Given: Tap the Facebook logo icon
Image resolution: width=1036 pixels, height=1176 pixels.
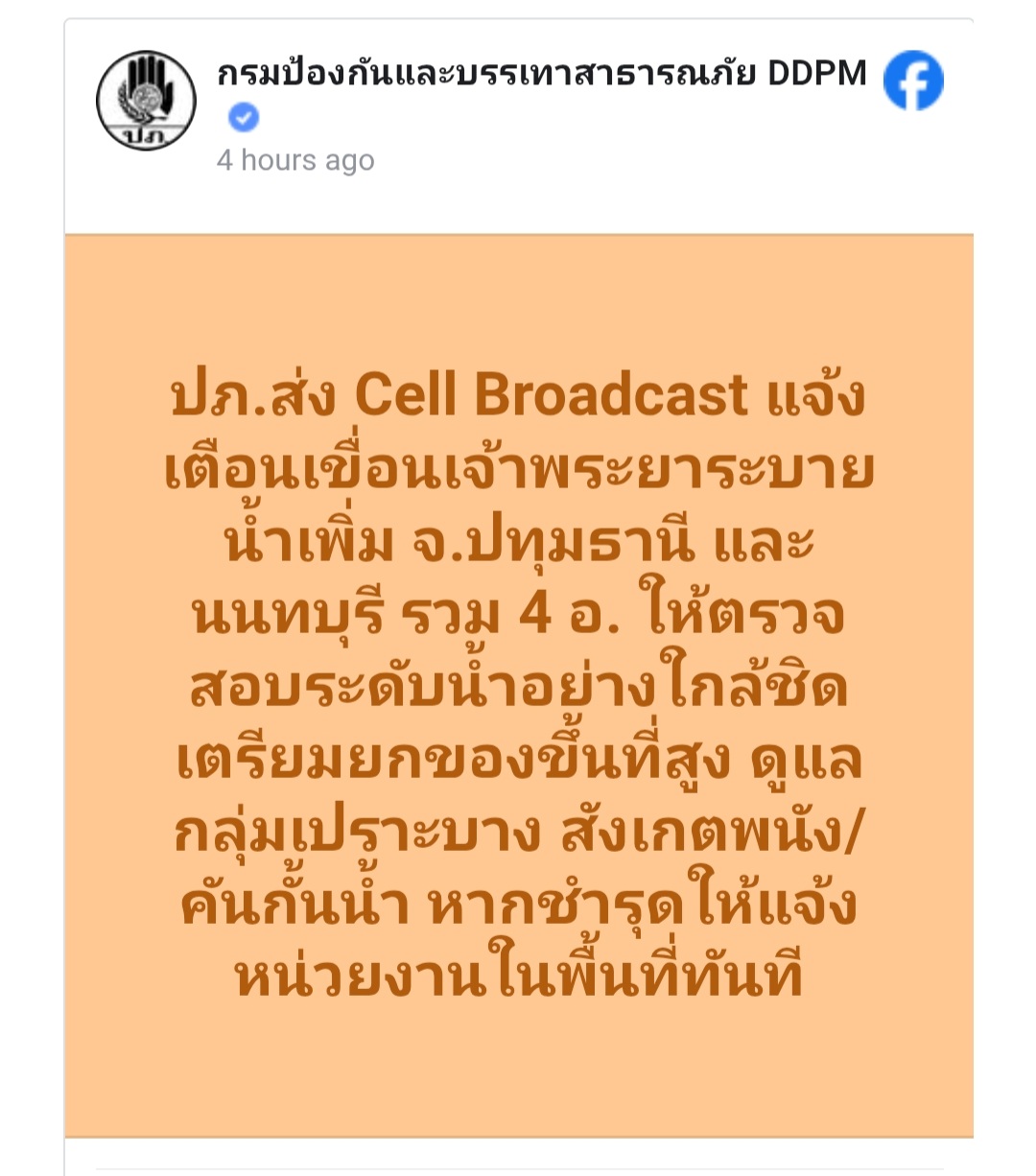Looking at the screenshot, I should pyautogui.click(x=913, y=82).
